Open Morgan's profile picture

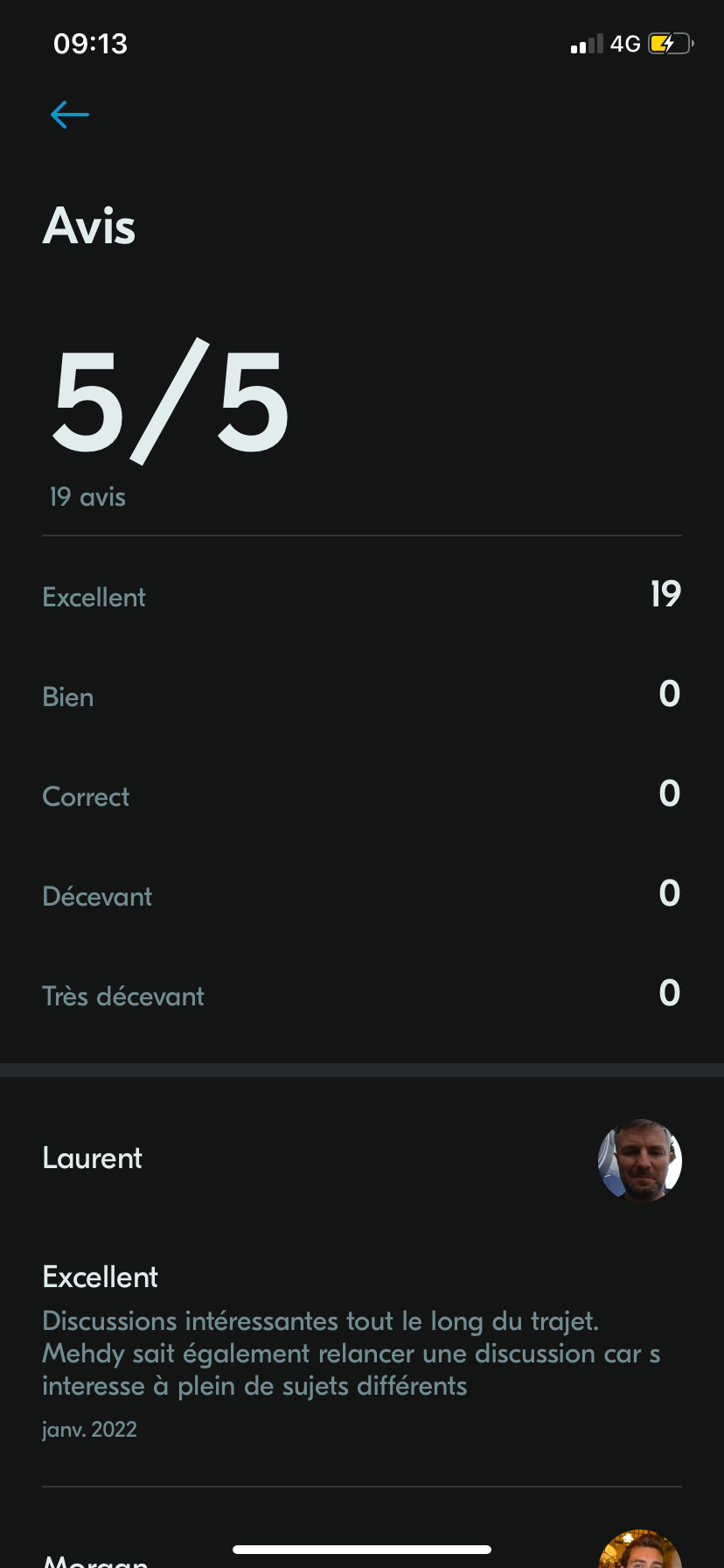tap(639, 1550)
